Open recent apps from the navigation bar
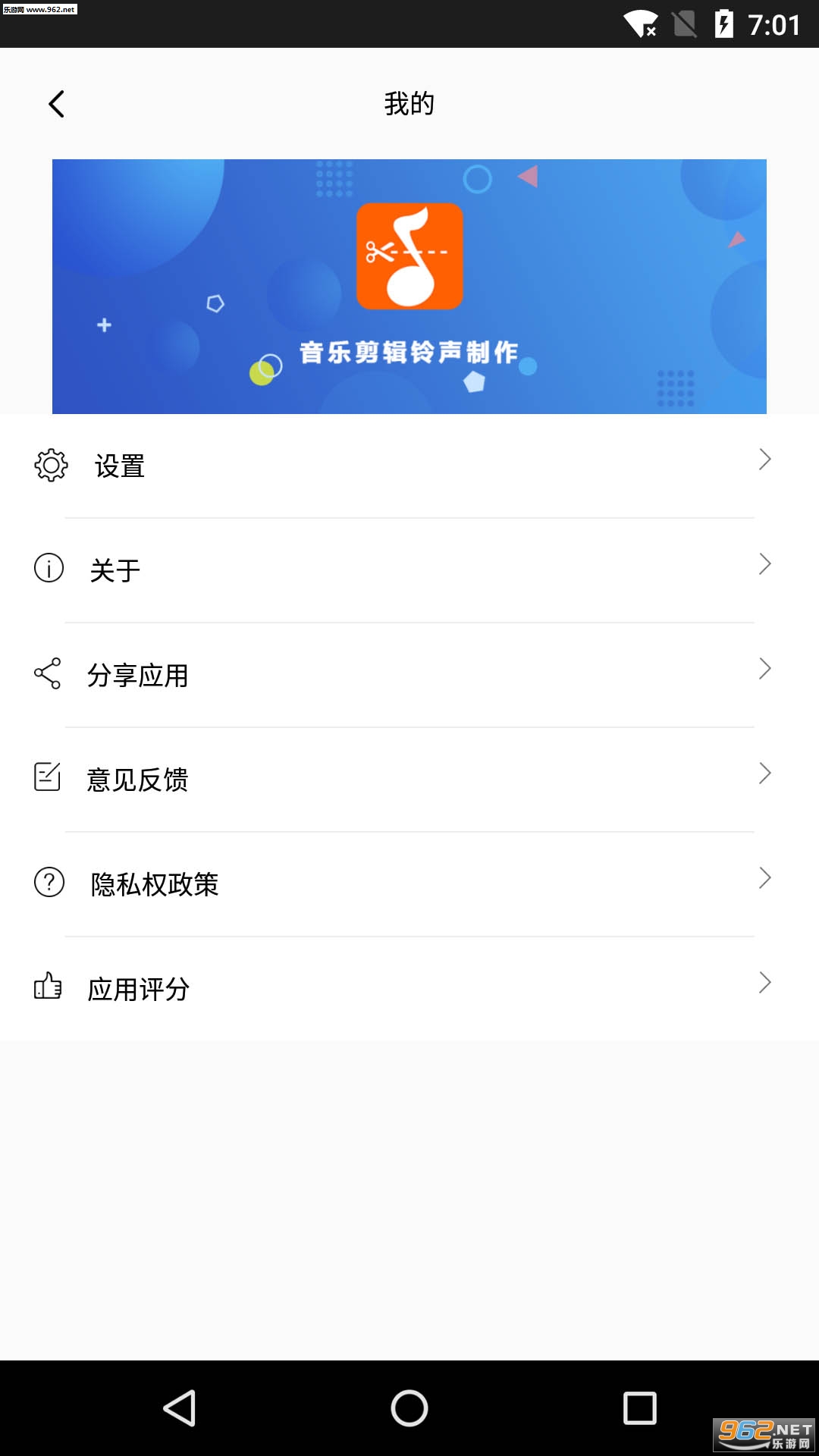The width and height of the screenshot is (819, 1456). coord(639,1408)
